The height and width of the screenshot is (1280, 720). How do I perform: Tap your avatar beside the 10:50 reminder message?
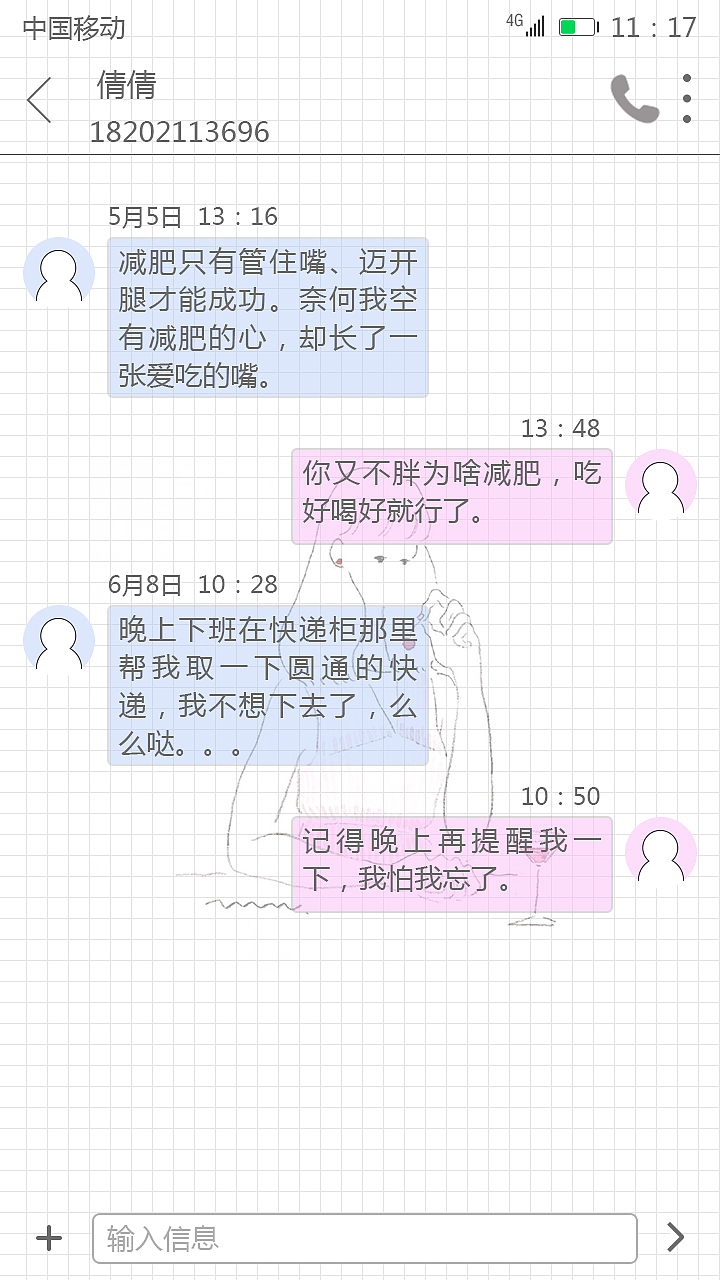[x=660, y=853]
